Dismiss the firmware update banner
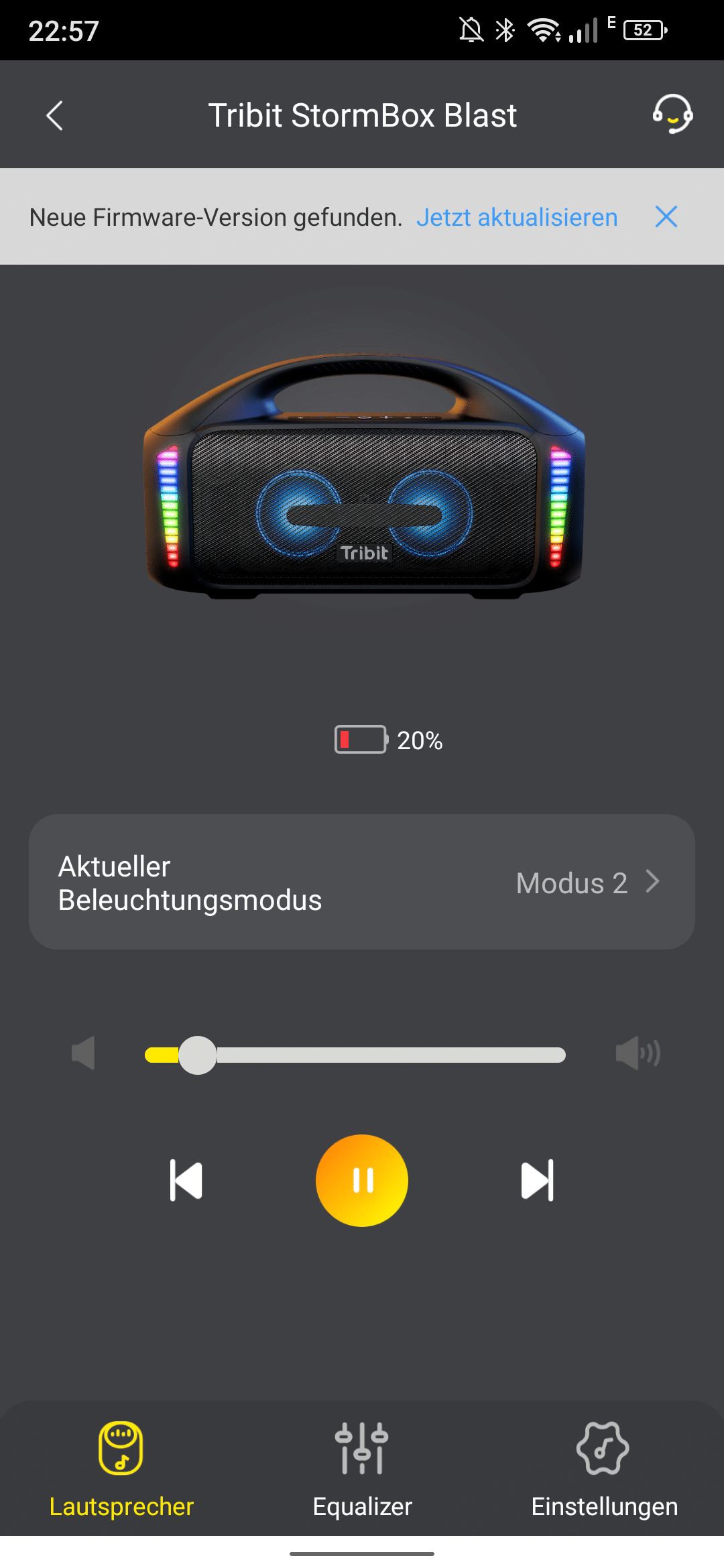This screenshot has height=1568, width=724. (x=666, y=216)
